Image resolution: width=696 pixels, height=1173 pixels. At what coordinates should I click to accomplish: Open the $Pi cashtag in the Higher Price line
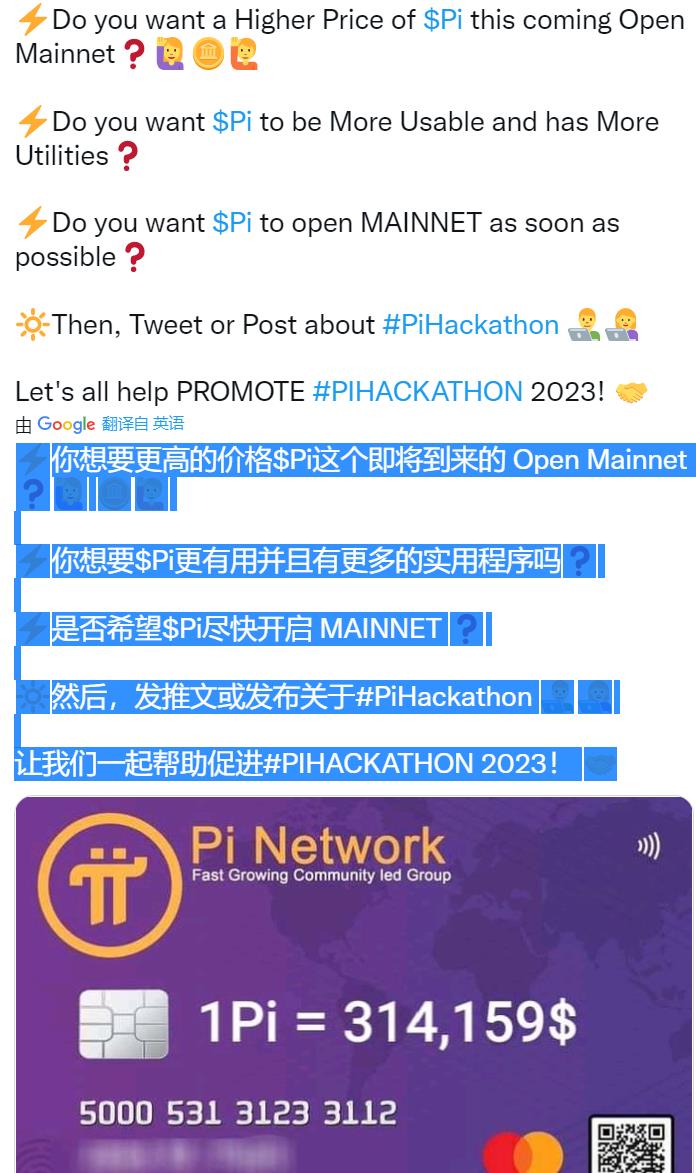443,20
